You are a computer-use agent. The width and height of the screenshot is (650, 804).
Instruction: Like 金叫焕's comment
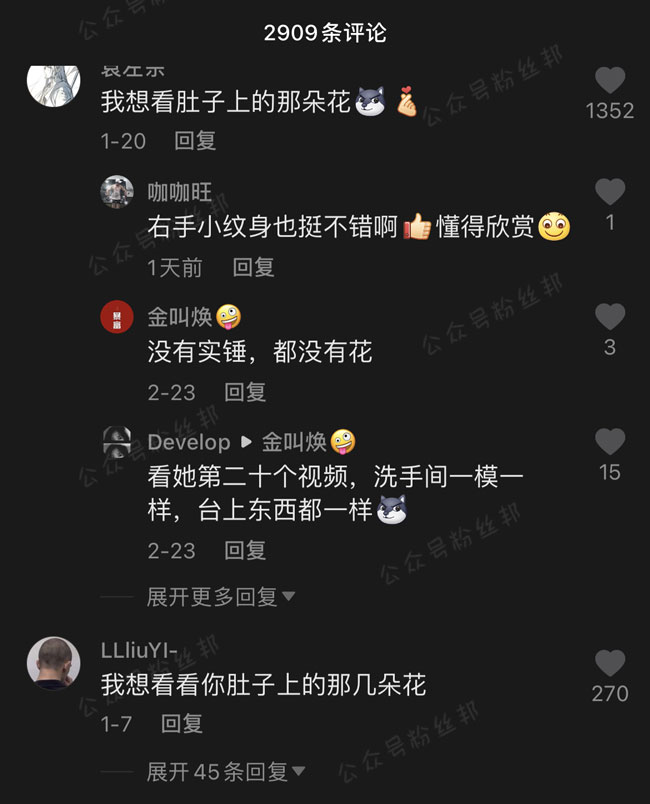click(x=610, y=317)
